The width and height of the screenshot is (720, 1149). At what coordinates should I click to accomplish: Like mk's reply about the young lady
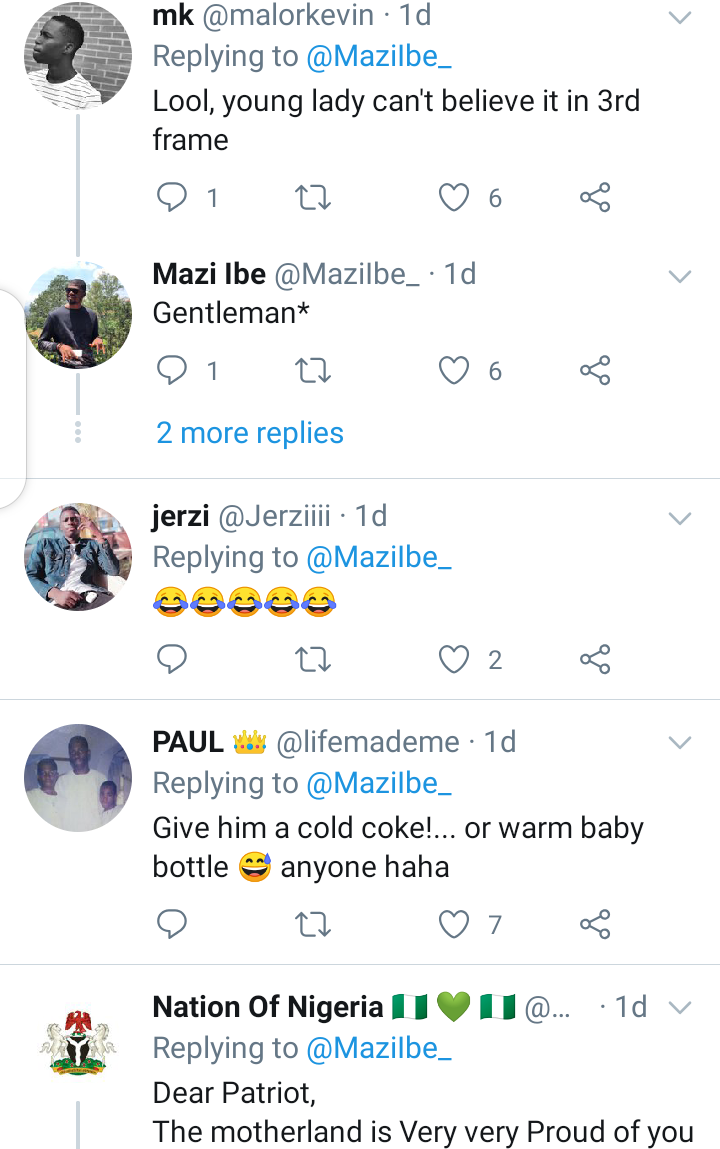pyautogui.click(x=455, y=198)
